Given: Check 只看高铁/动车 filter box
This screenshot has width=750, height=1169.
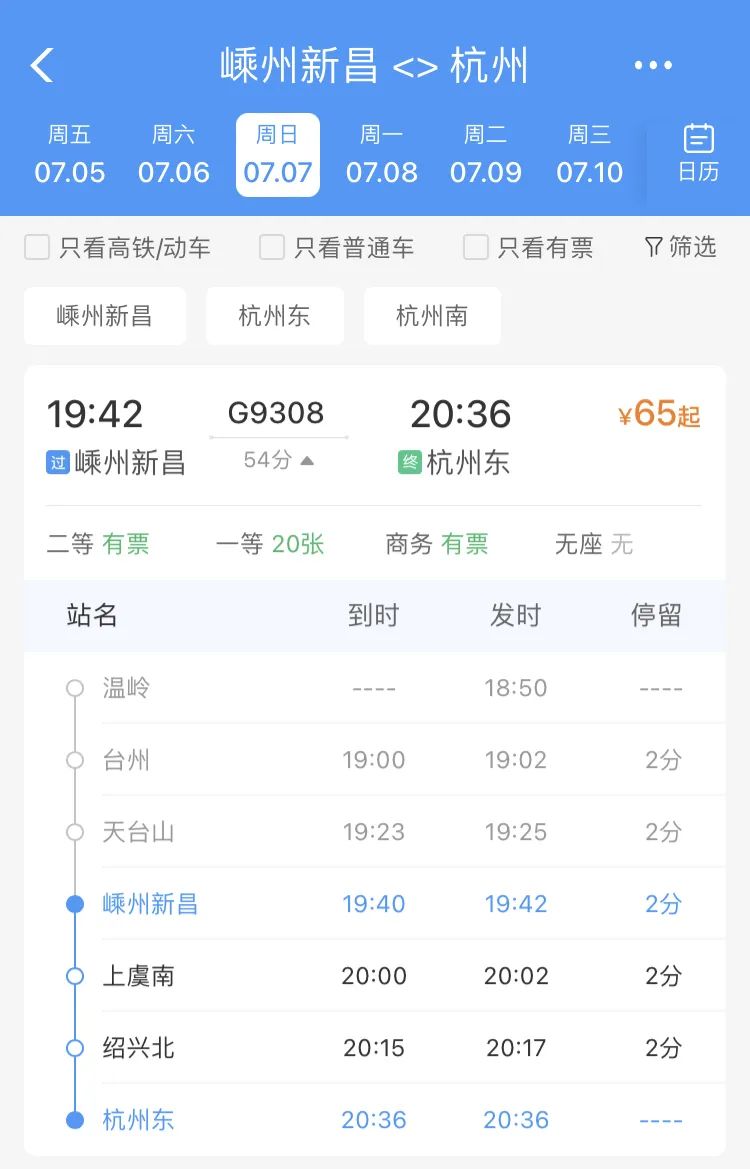Looking at the screenshot, I should click(37, 248).
